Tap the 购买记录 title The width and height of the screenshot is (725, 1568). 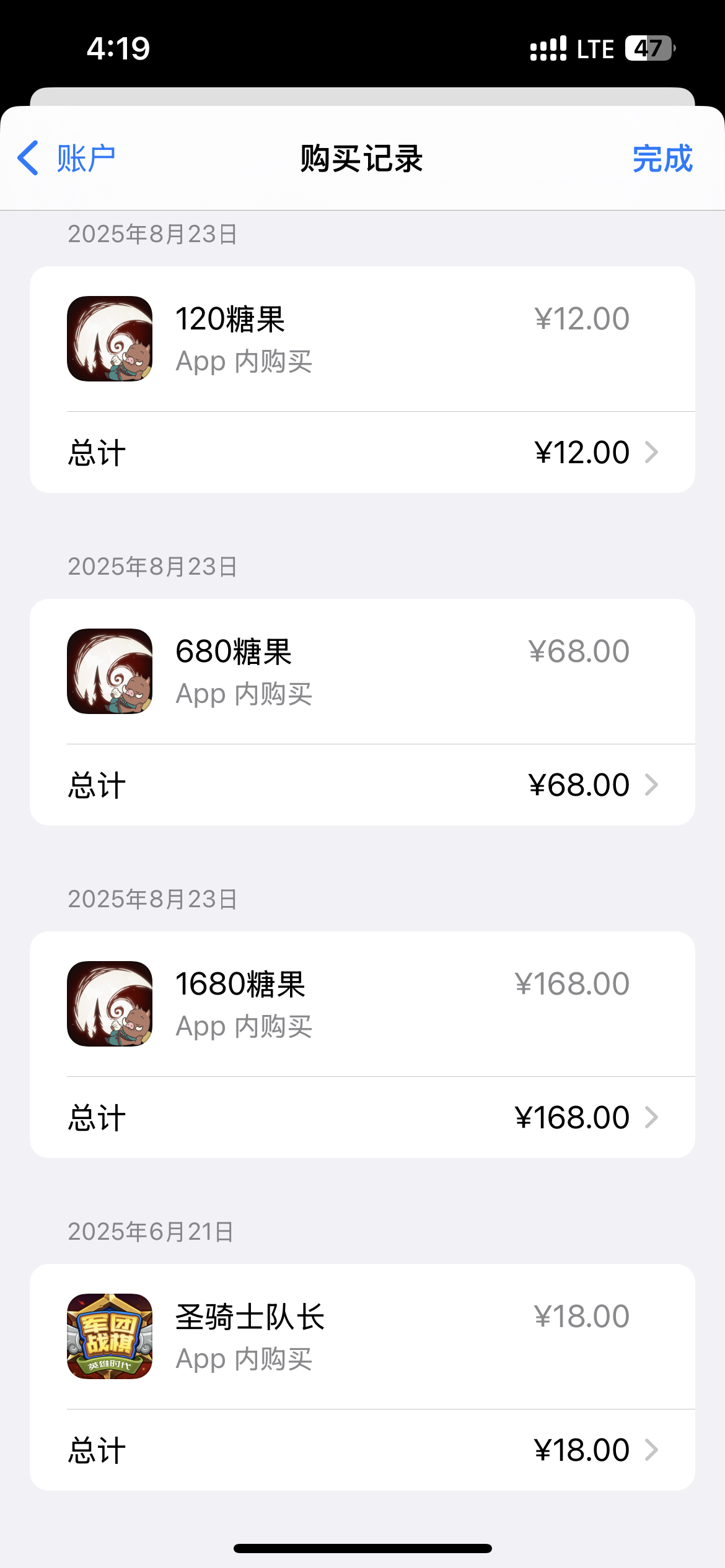tap(362, 159)
